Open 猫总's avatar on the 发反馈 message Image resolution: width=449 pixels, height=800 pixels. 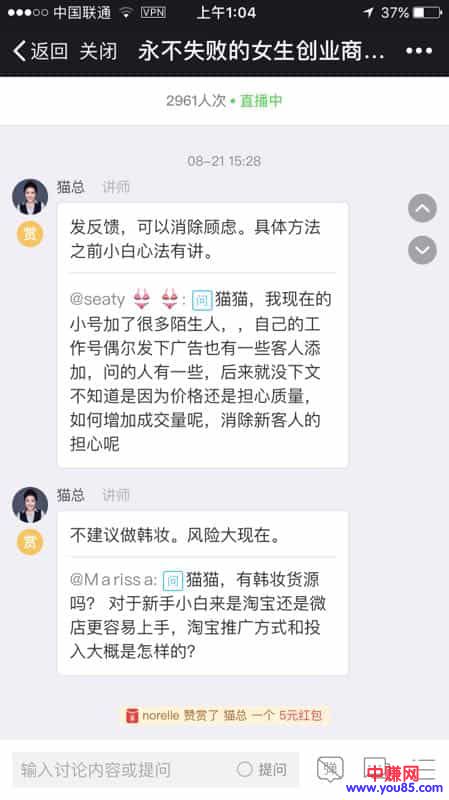click(30, 197)
